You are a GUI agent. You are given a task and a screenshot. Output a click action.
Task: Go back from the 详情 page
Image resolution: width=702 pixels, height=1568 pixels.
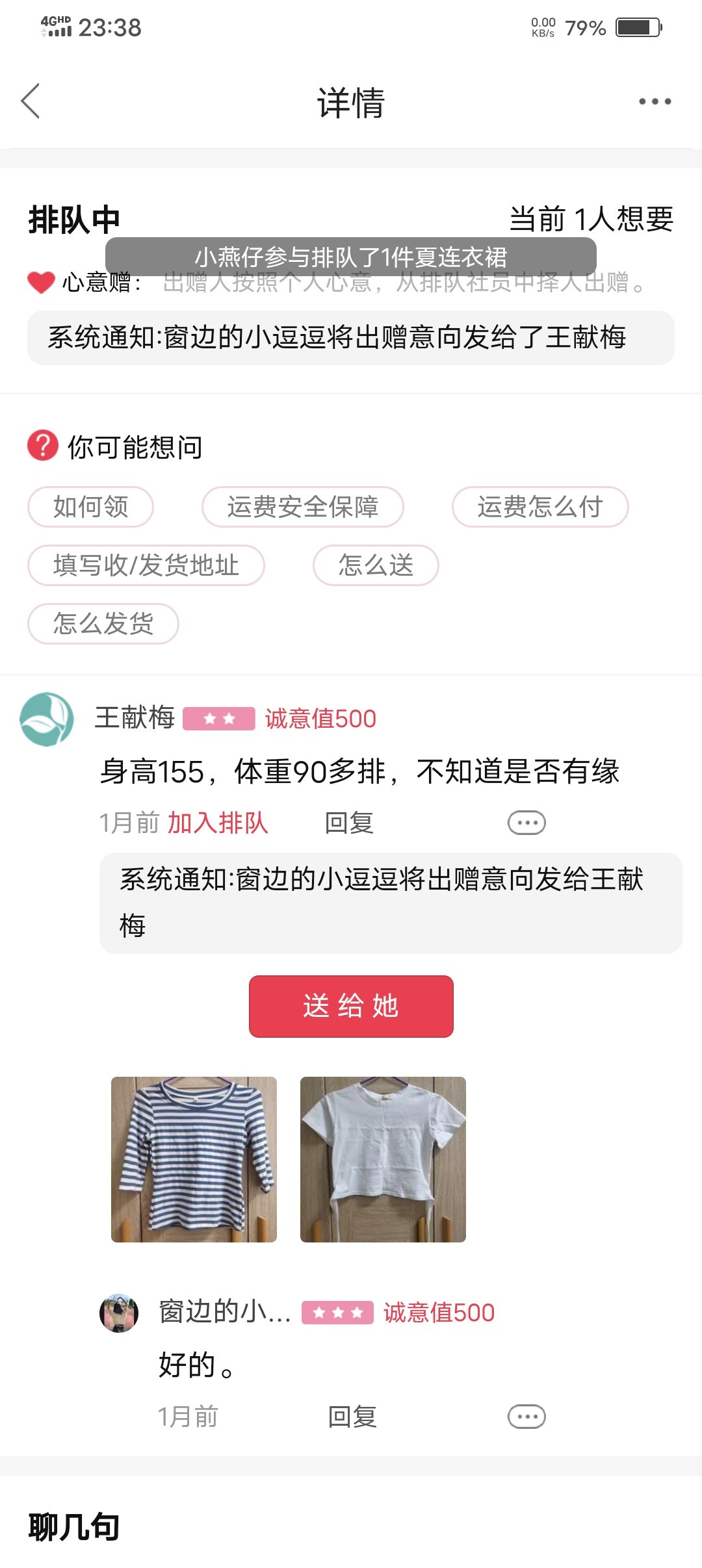31,101
